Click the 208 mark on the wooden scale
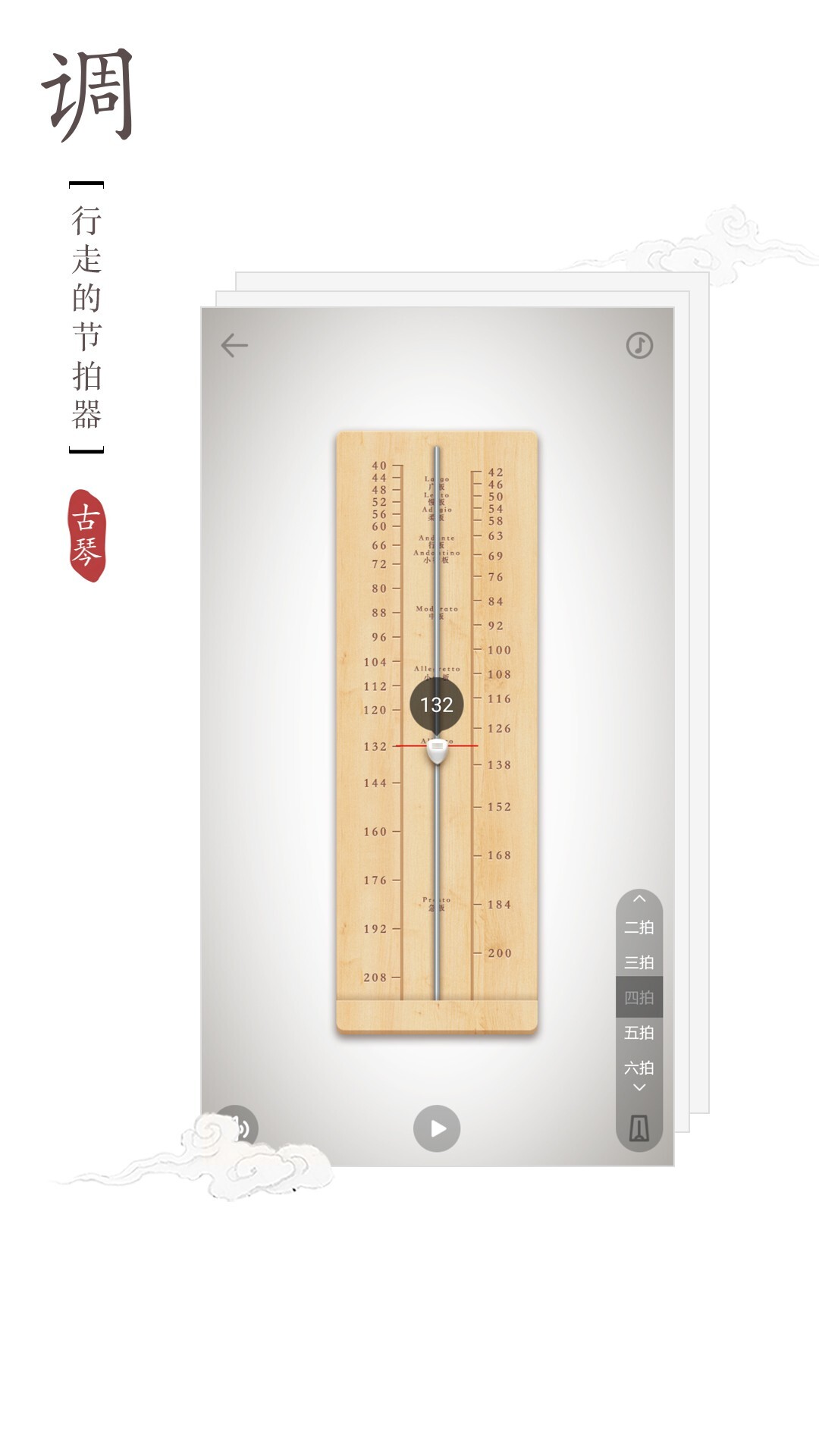Image resolution: width=819 pixels, height=1456 pixels. [x=375, y=979]
